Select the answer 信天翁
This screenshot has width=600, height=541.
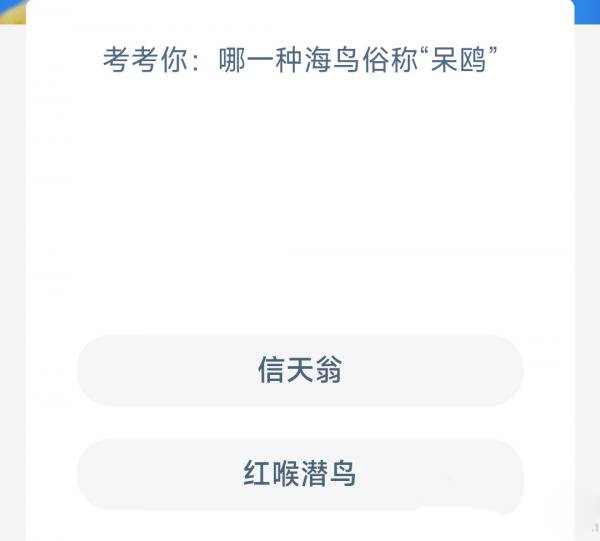pos(300,370)
